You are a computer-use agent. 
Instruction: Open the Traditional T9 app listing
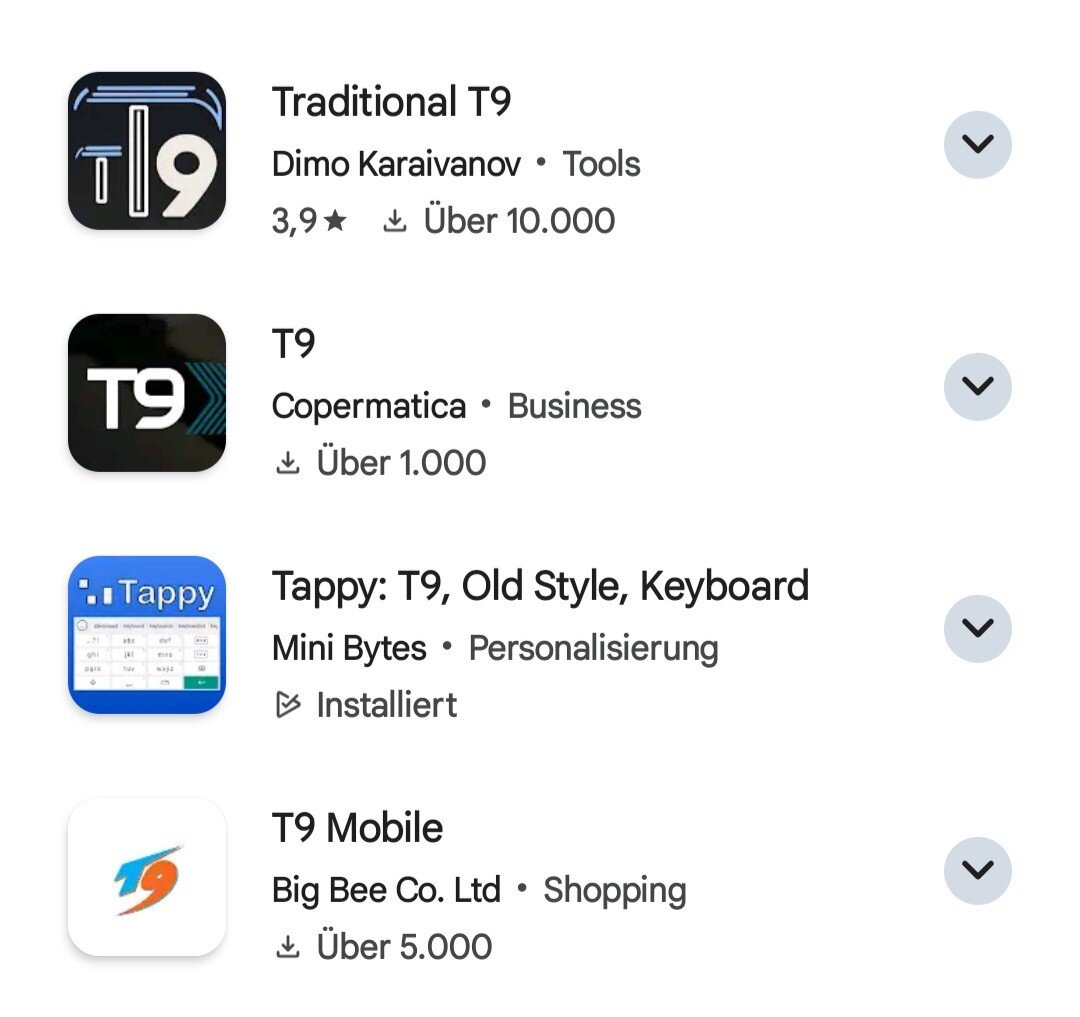(391, 103)
